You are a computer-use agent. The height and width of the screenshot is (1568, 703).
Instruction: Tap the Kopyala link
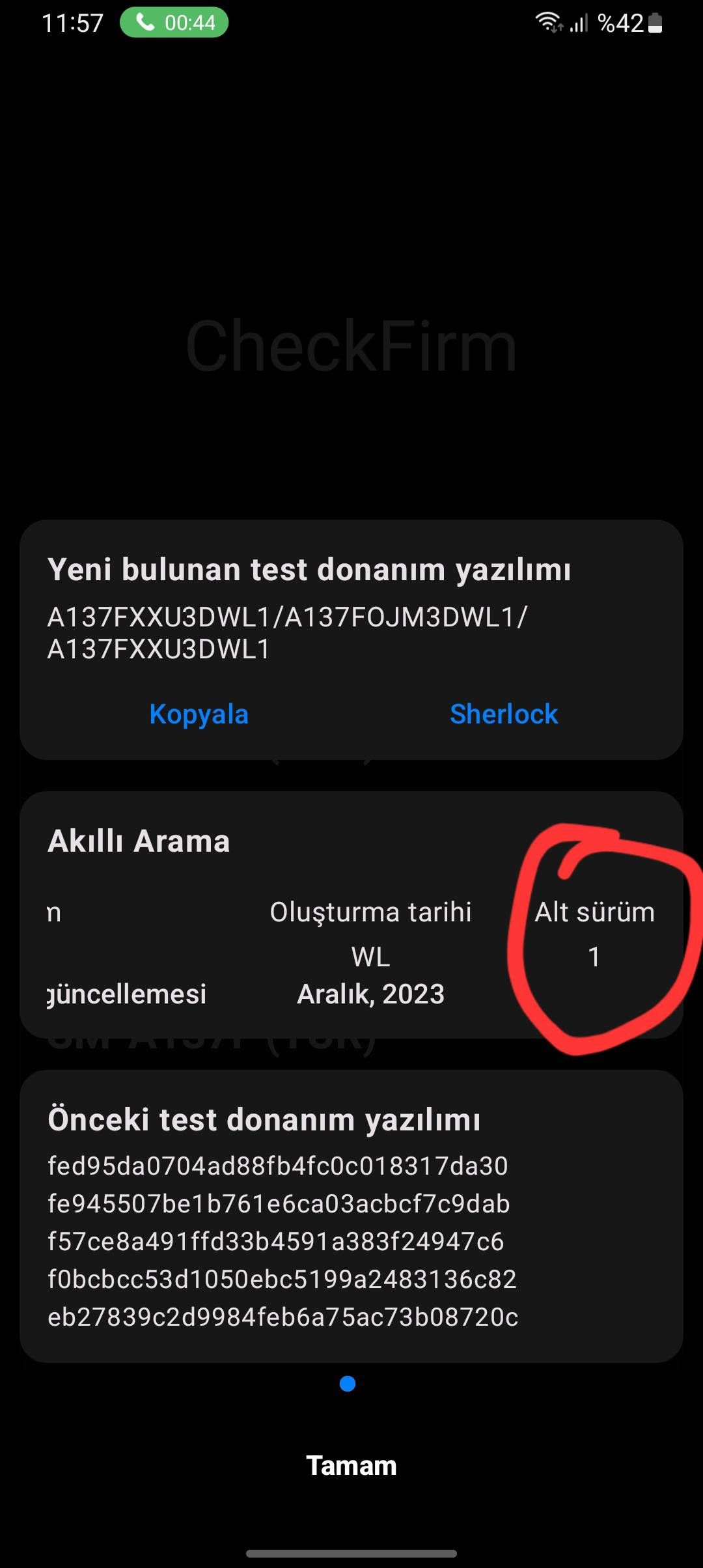(199, 714)
